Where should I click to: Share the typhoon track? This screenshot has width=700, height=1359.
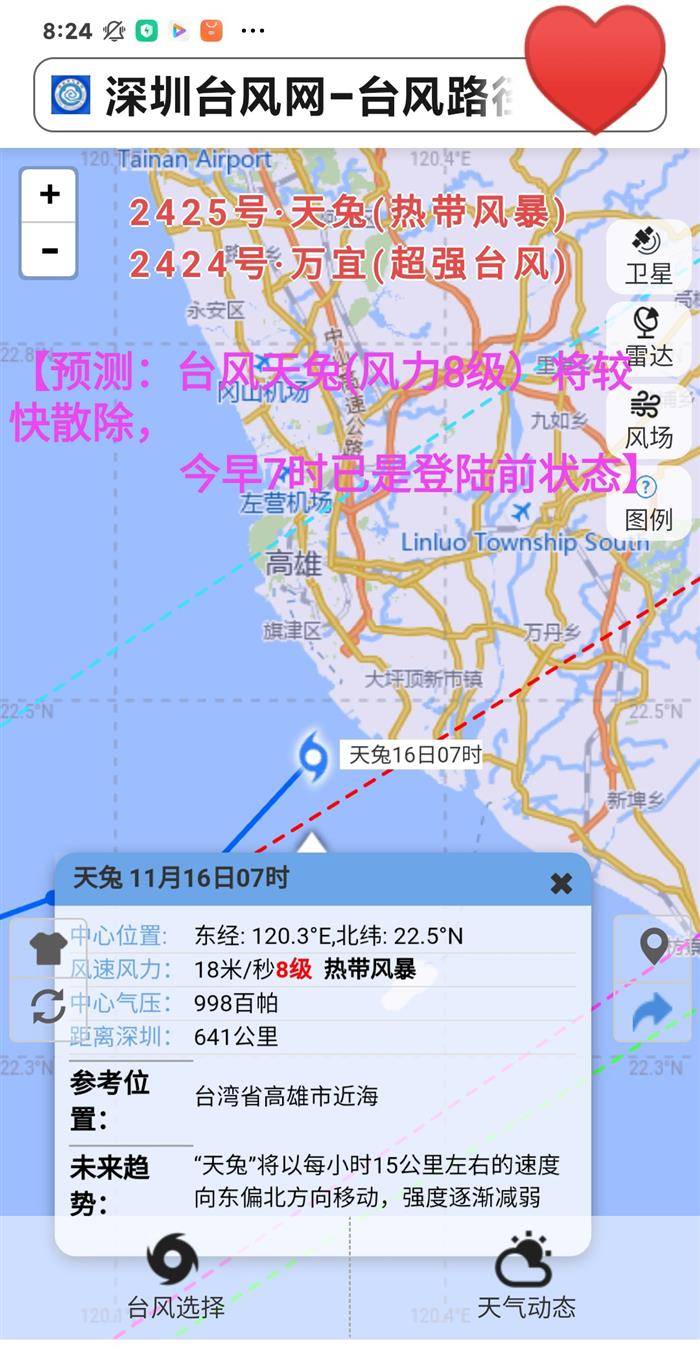[x=654, y=1011]
